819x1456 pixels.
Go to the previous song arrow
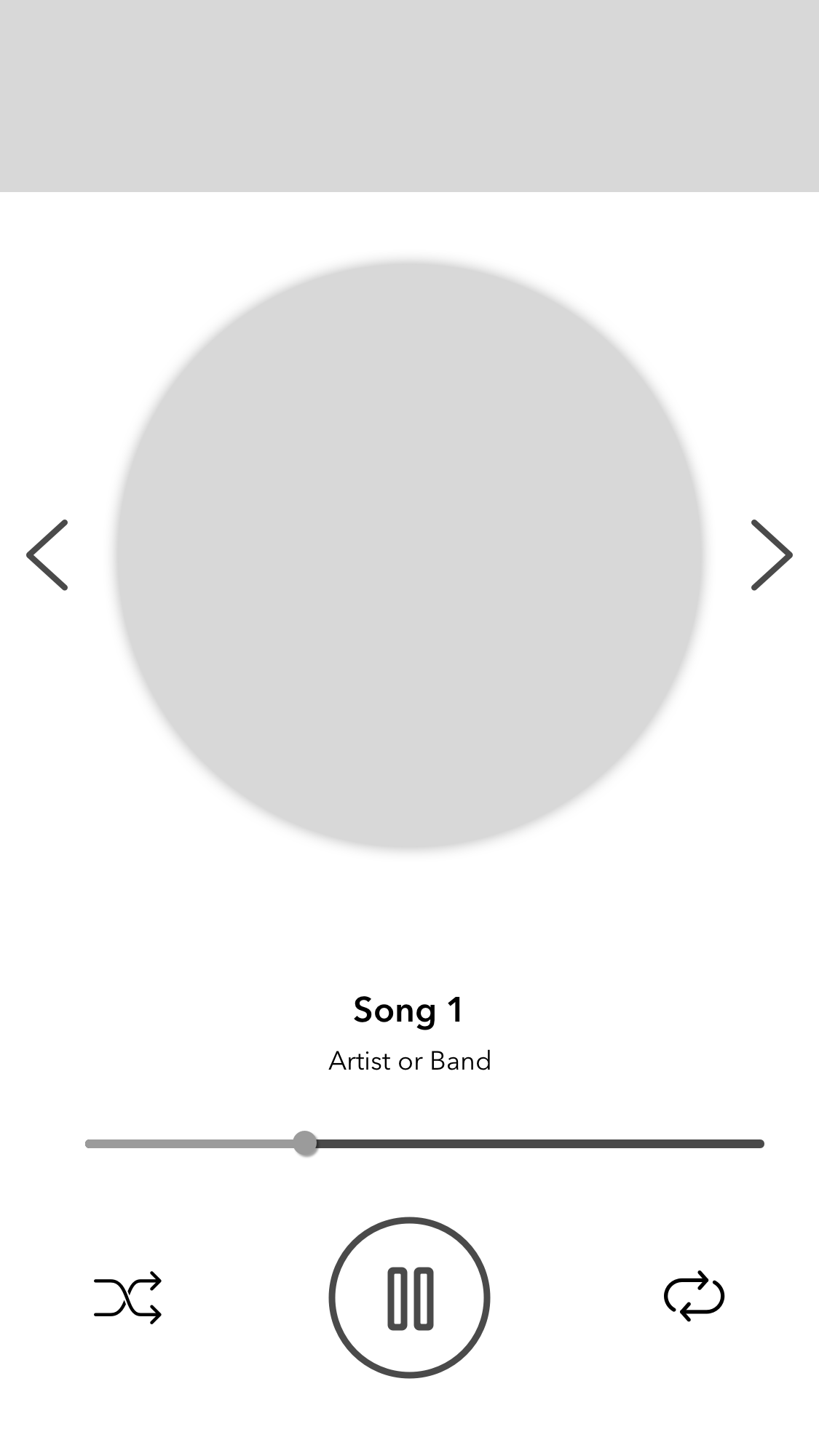(47, 554)
